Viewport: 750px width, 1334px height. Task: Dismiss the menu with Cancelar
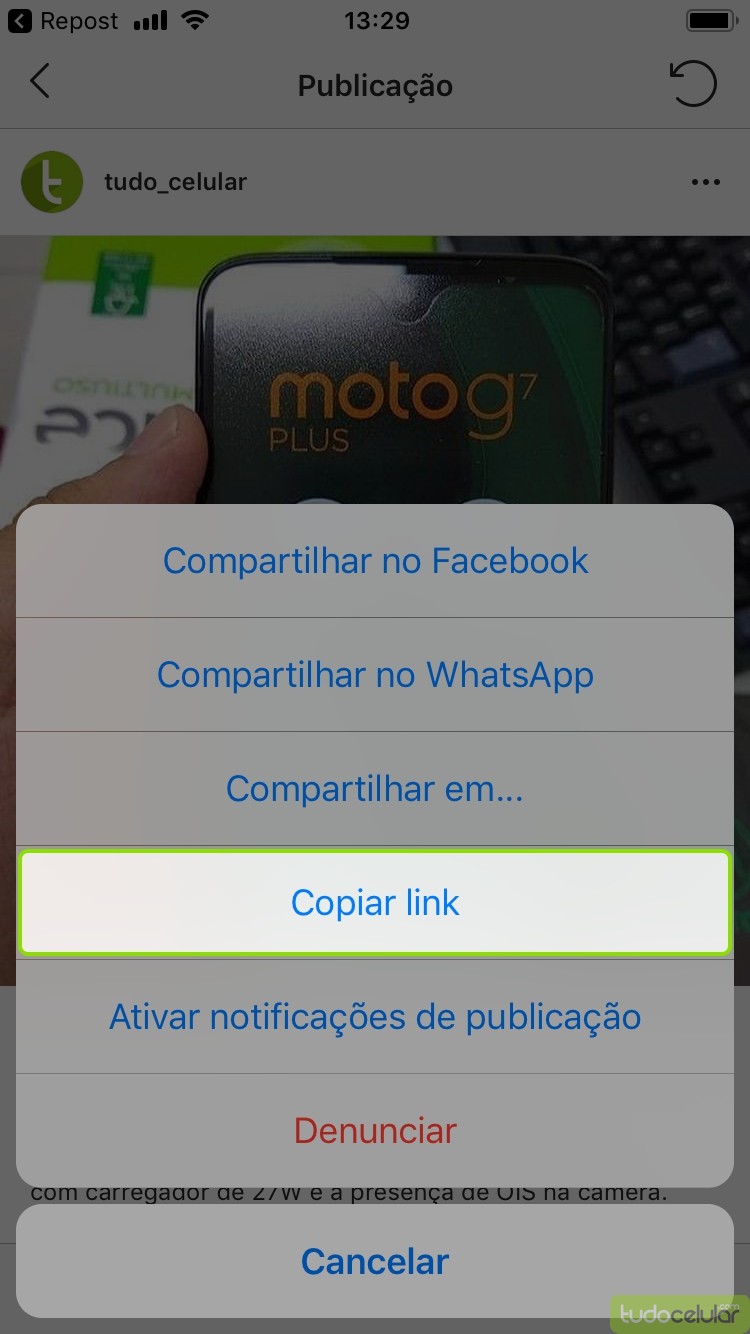375,1261
